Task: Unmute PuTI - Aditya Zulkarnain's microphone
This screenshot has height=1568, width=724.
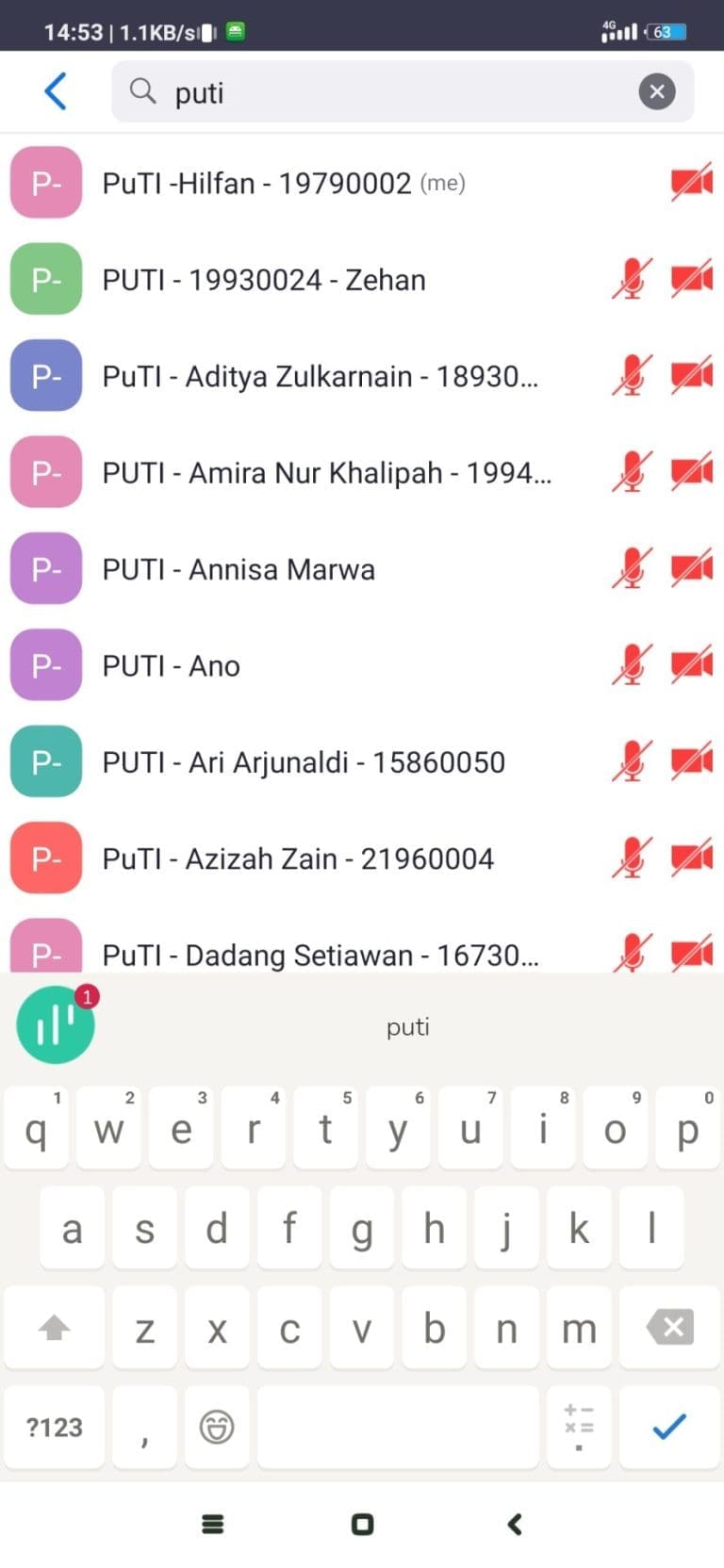Action: [630, 375]
